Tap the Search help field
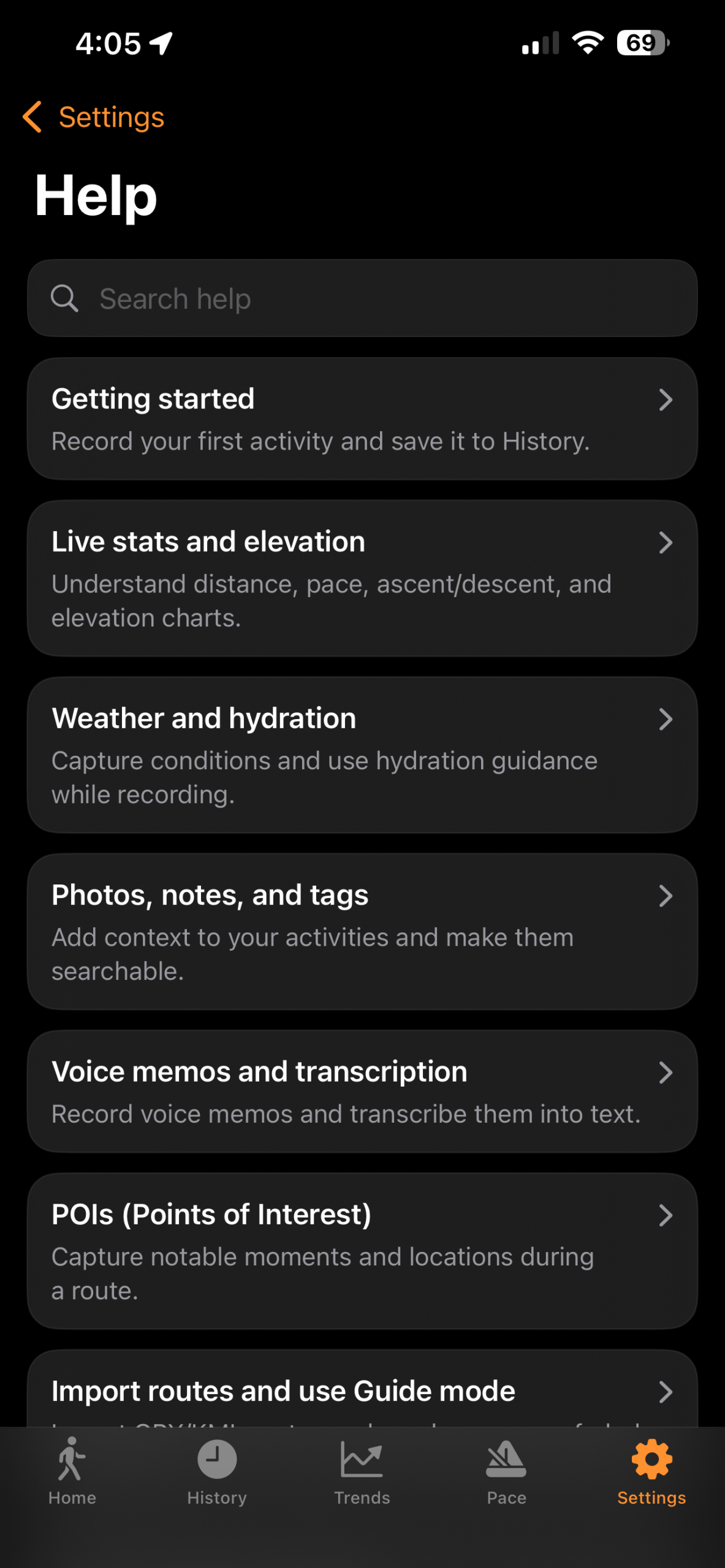 (x=362, y=299)
